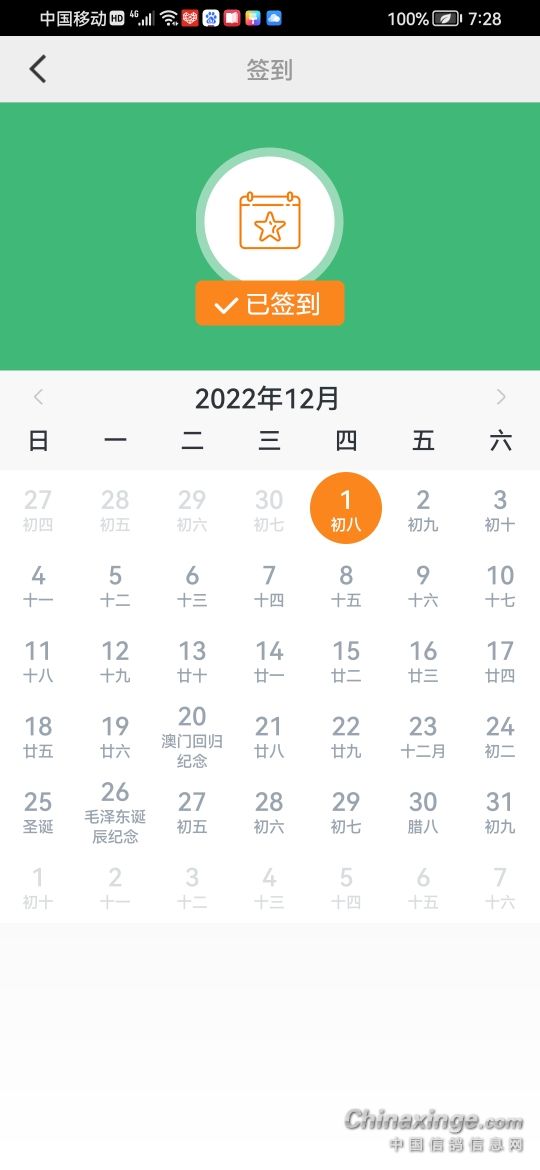The width and height of the screenshot is (540, 1170).
Task: Go back from the 签到 page
Action: tap(38, 69)
